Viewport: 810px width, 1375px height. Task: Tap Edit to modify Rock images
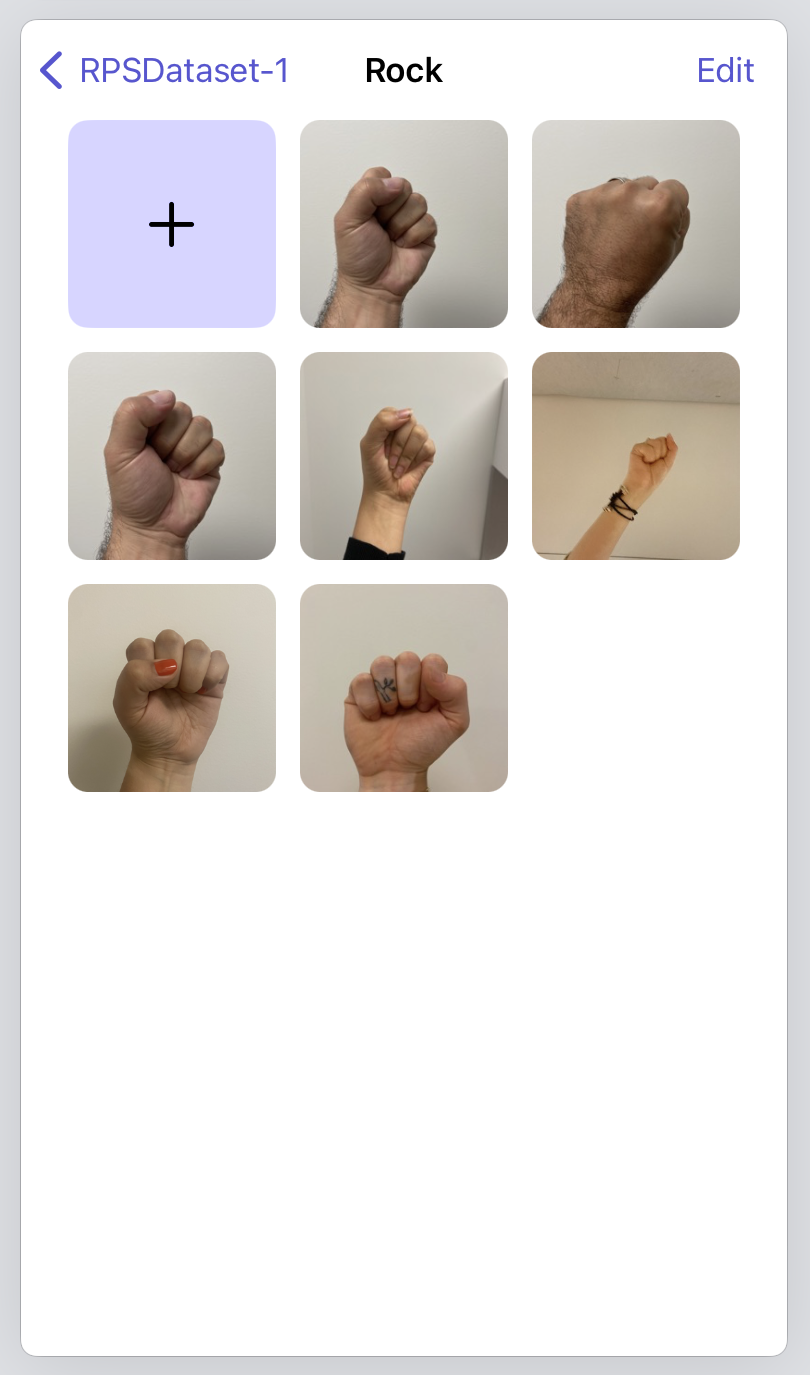725,71
